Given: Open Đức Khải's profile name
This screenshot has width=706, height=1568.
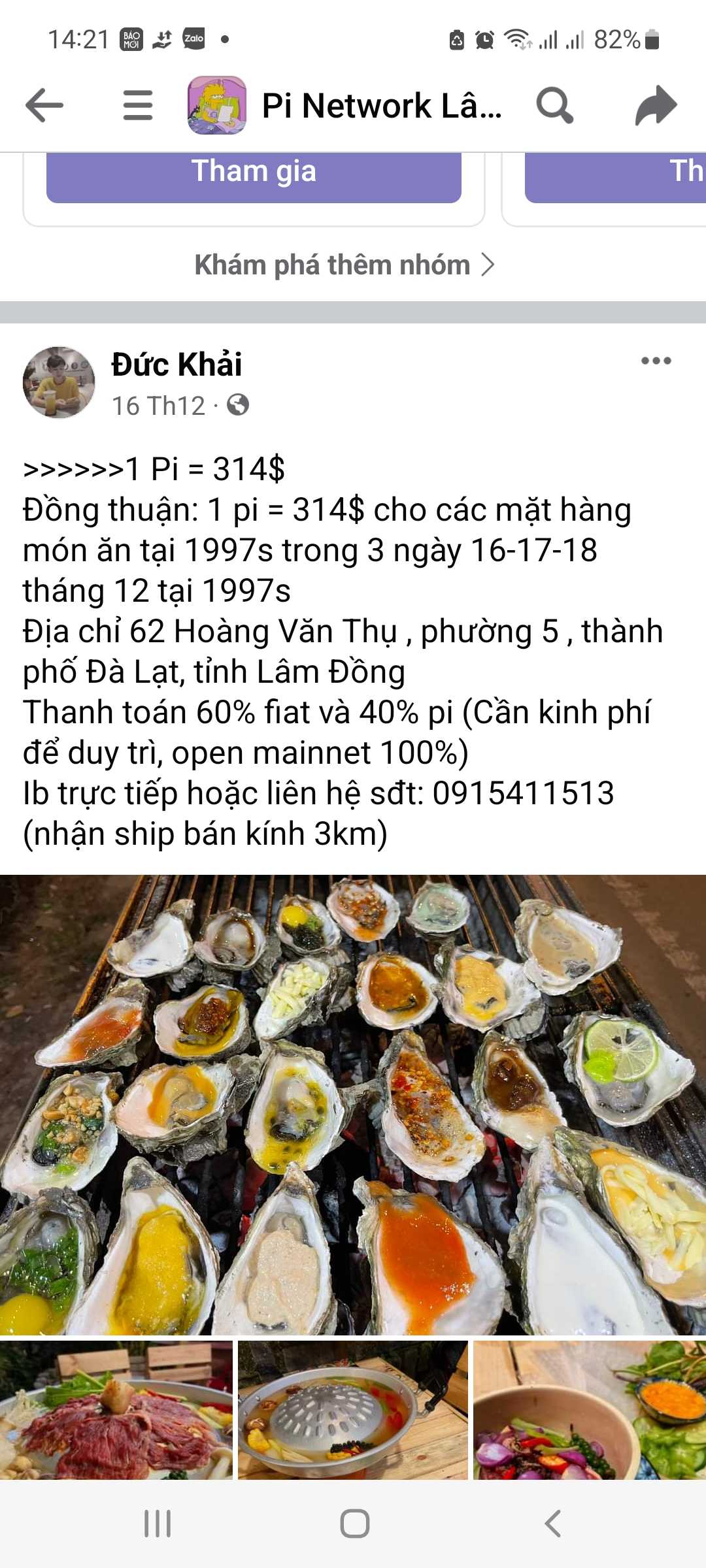Looking at the screenshot, I should pyautogui.click(x=176, y=365).
